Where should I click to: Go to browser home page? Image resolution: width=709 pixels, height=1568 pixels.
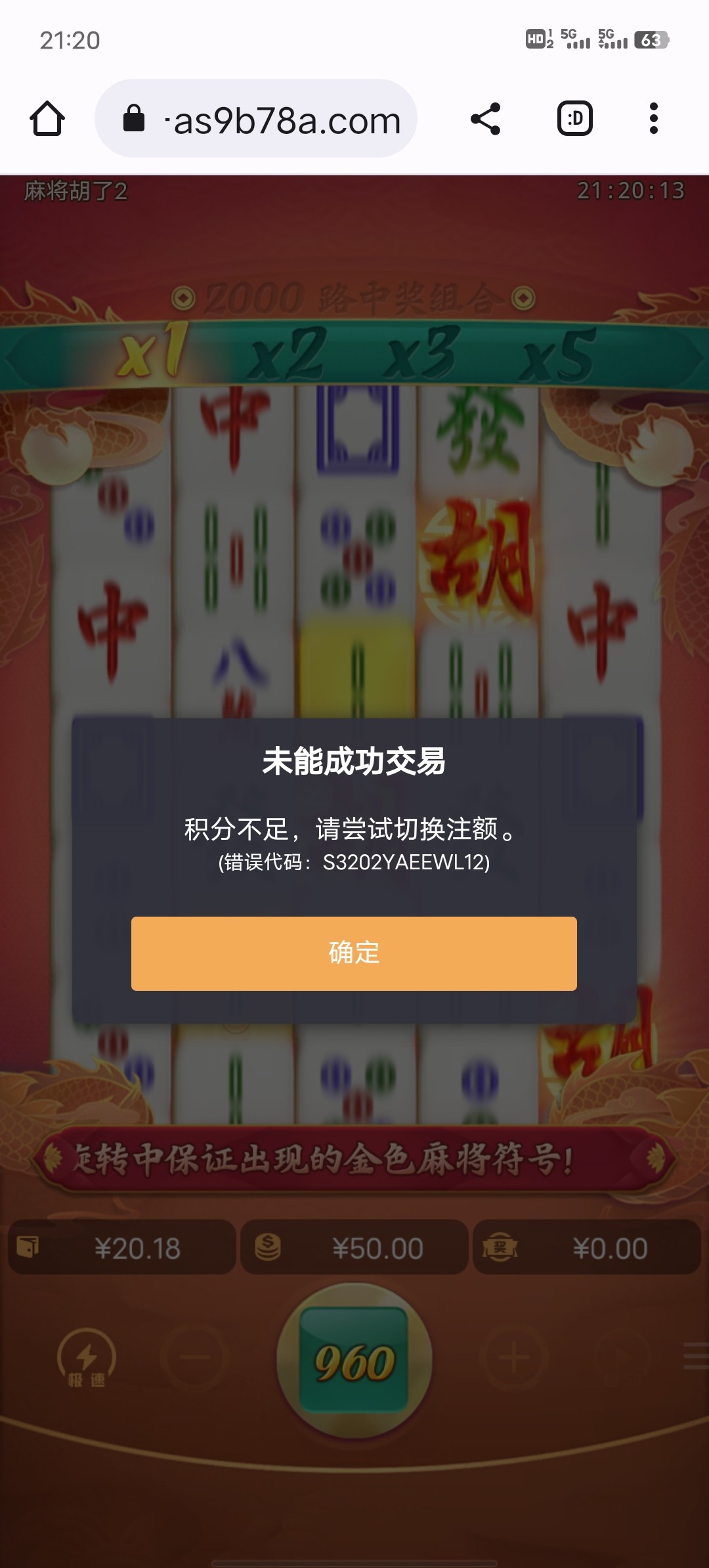[x=47, y=119]
